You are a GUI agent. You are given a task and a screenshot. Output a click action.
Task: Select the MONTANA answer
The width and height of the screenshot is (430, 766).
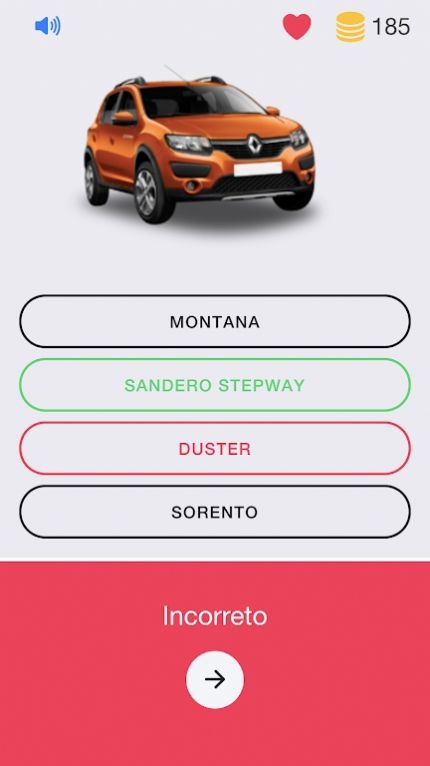coord(215,321)
